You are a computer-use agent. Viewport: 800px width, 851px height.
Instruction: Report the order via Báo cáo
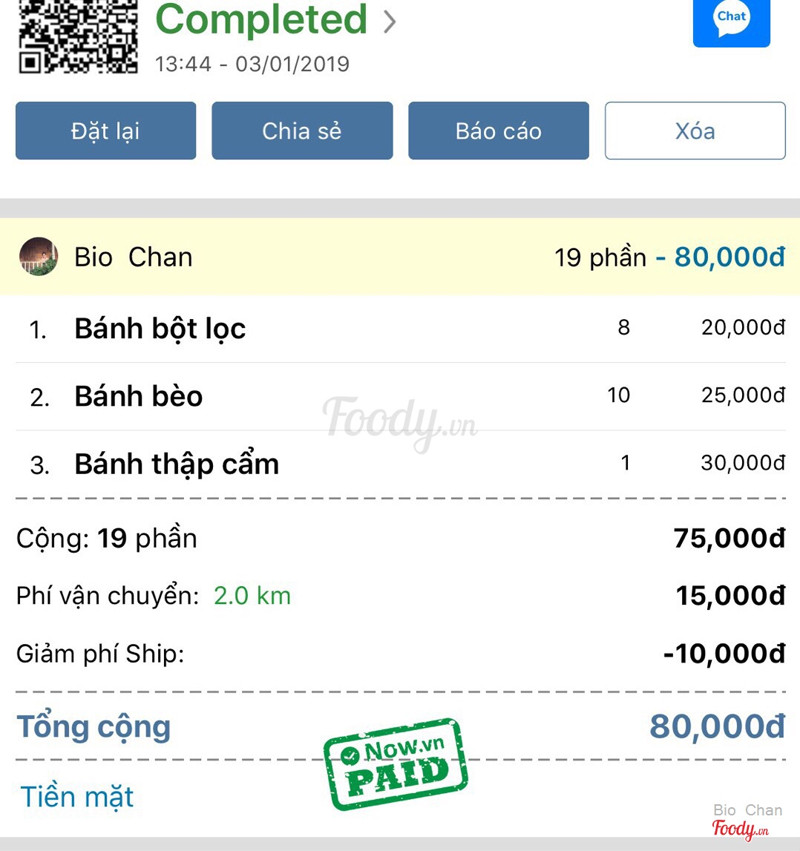tap(498, 131)
